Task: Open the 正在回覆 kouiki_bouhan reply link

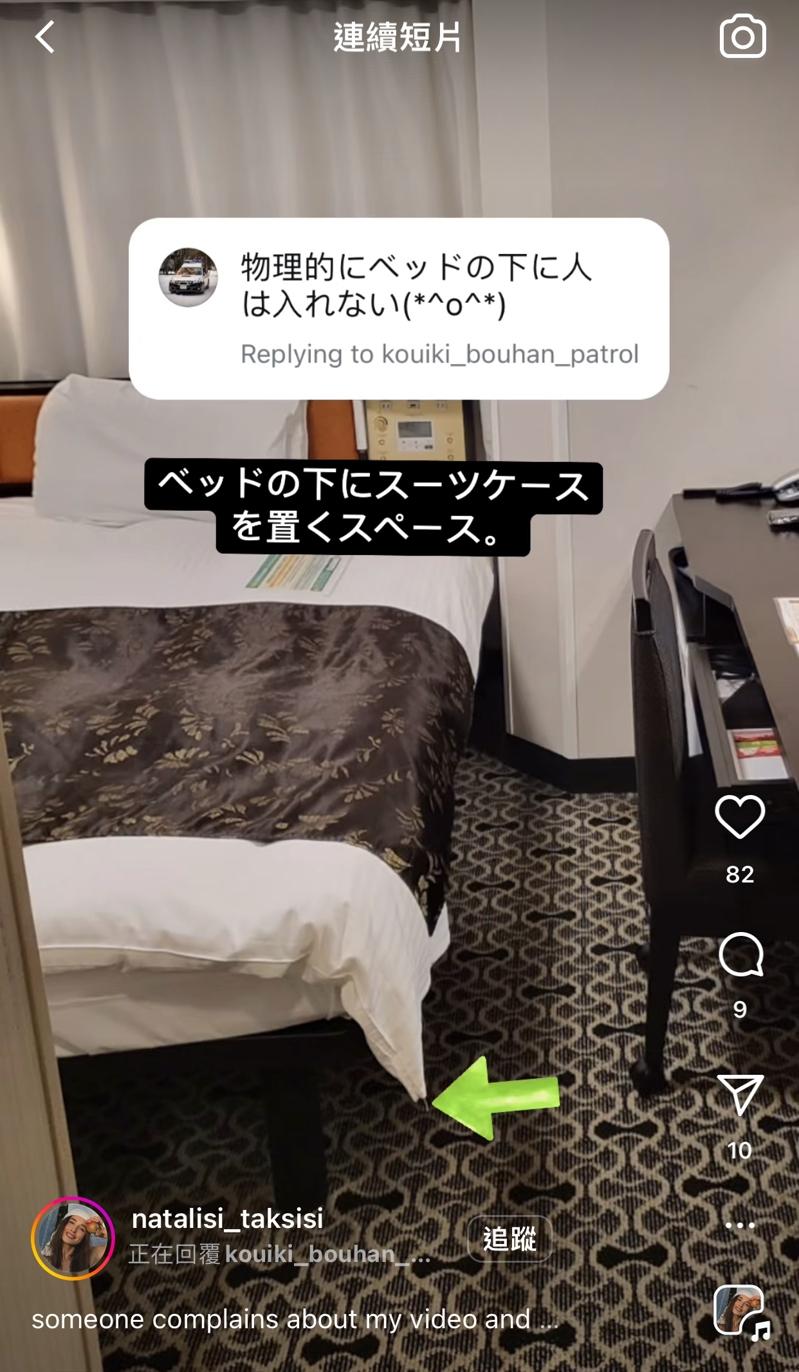Action: (x=280, y=1255)
